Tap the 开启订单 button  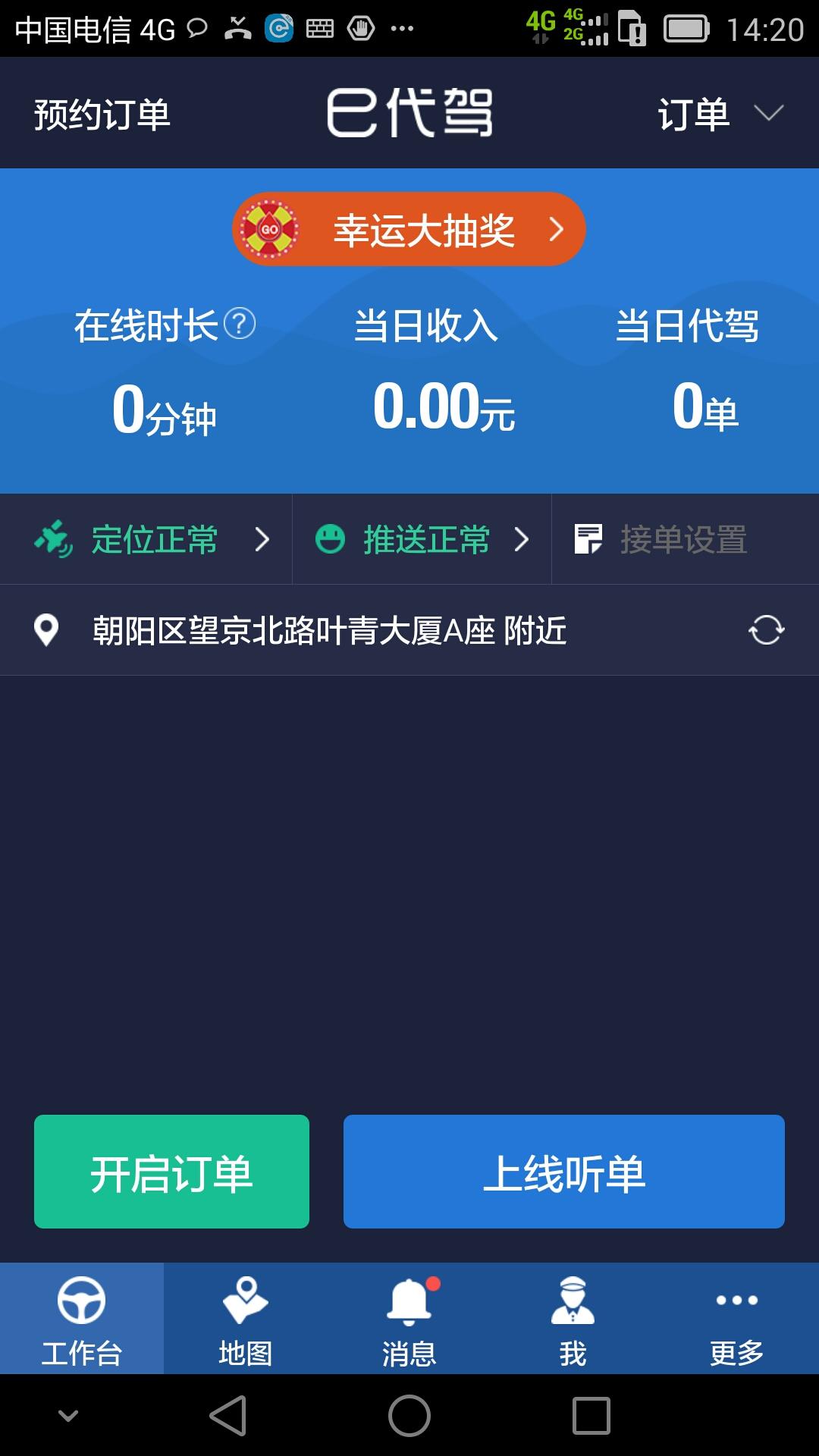point(171,1172)
